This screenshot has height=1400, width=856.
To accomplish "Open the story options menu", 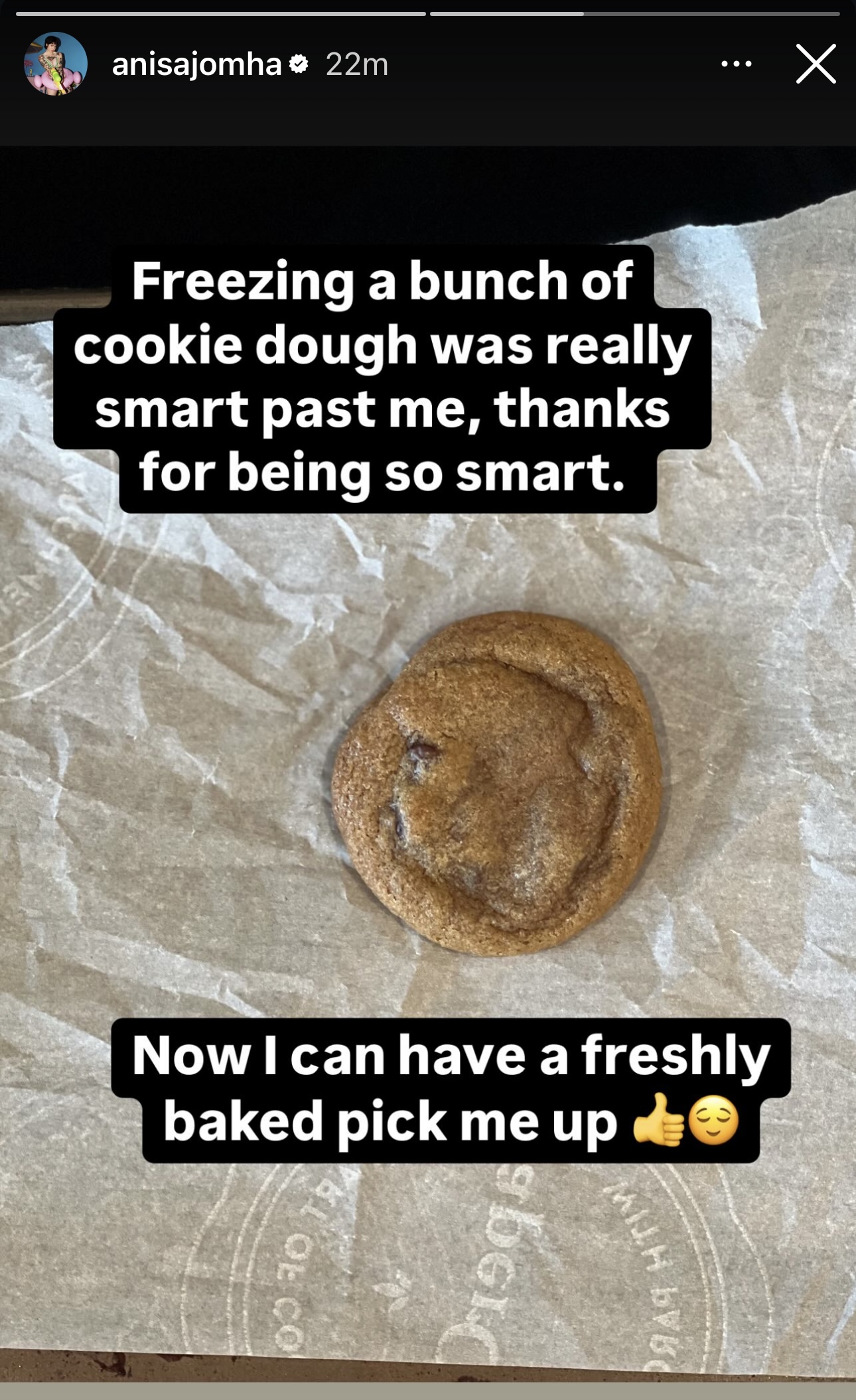I will [x=737, y=64].
